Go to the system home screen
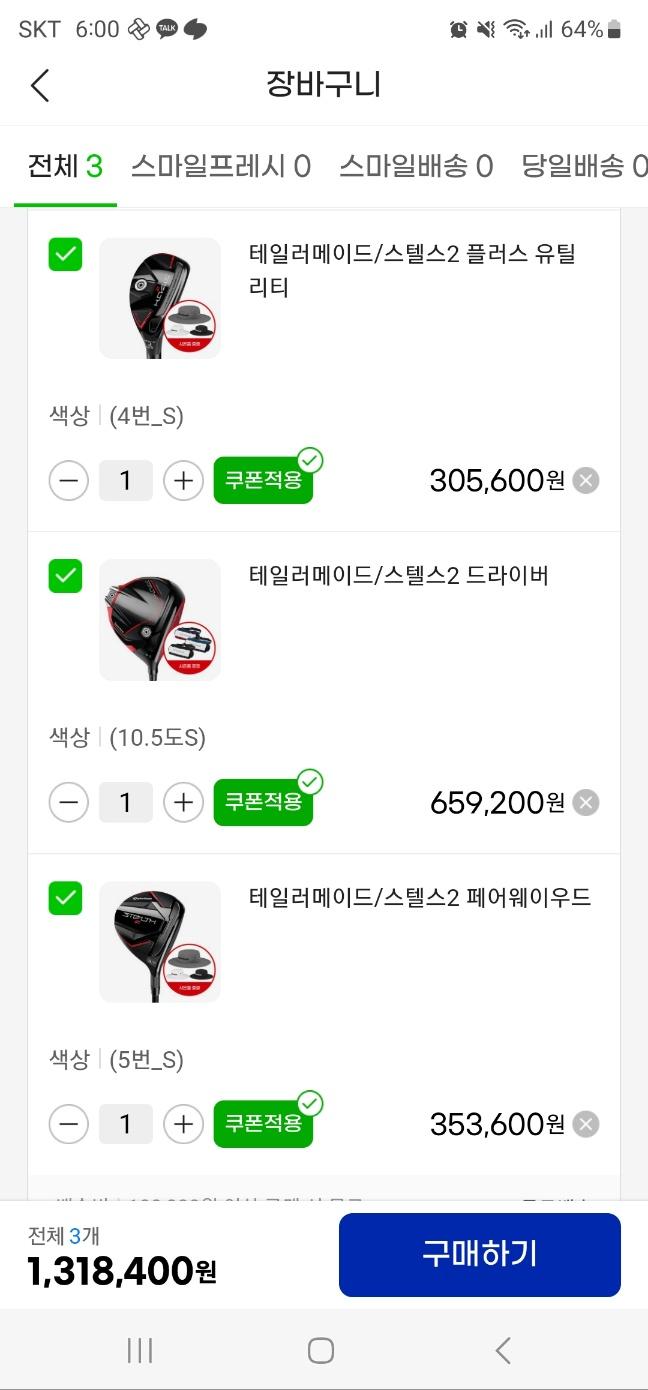Viewport: 648px width, 1390px height. pyautogui.click(x=321, y=1351)
